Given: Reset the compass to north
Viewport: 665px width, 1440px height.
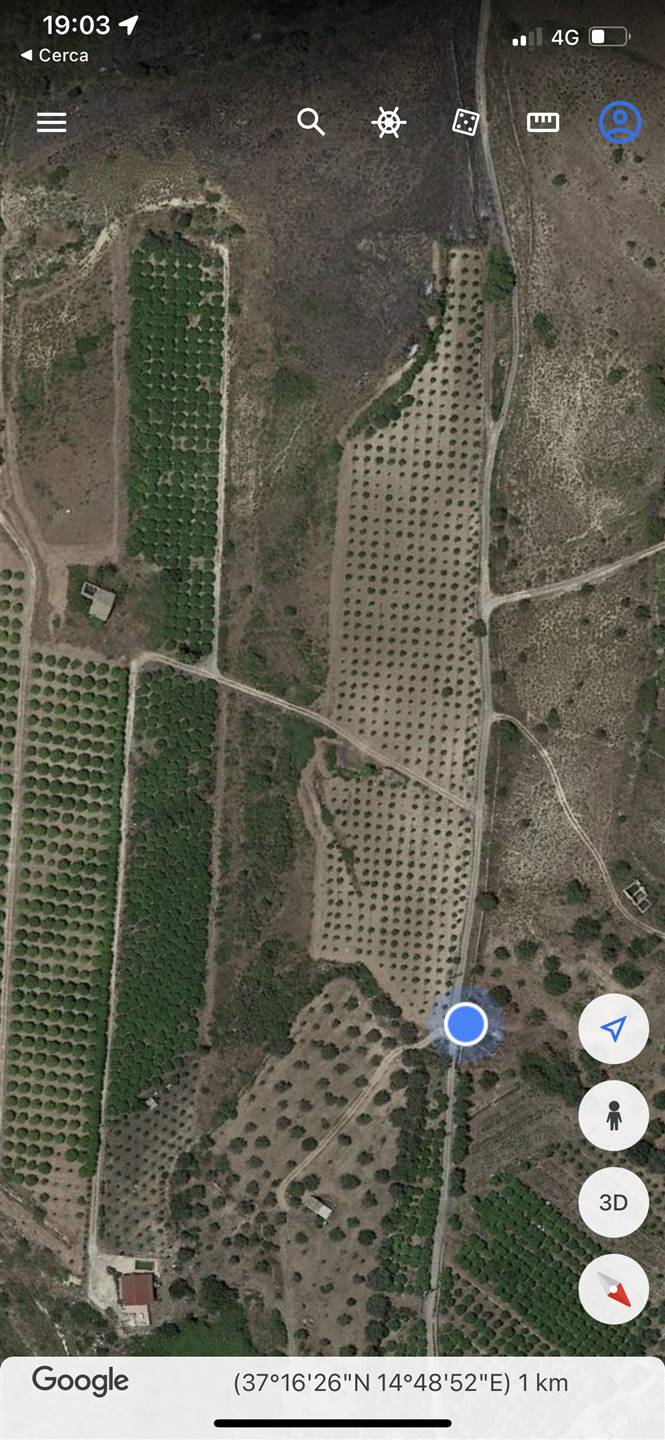Looking at the screenshot, I should tap(613, 1289).
